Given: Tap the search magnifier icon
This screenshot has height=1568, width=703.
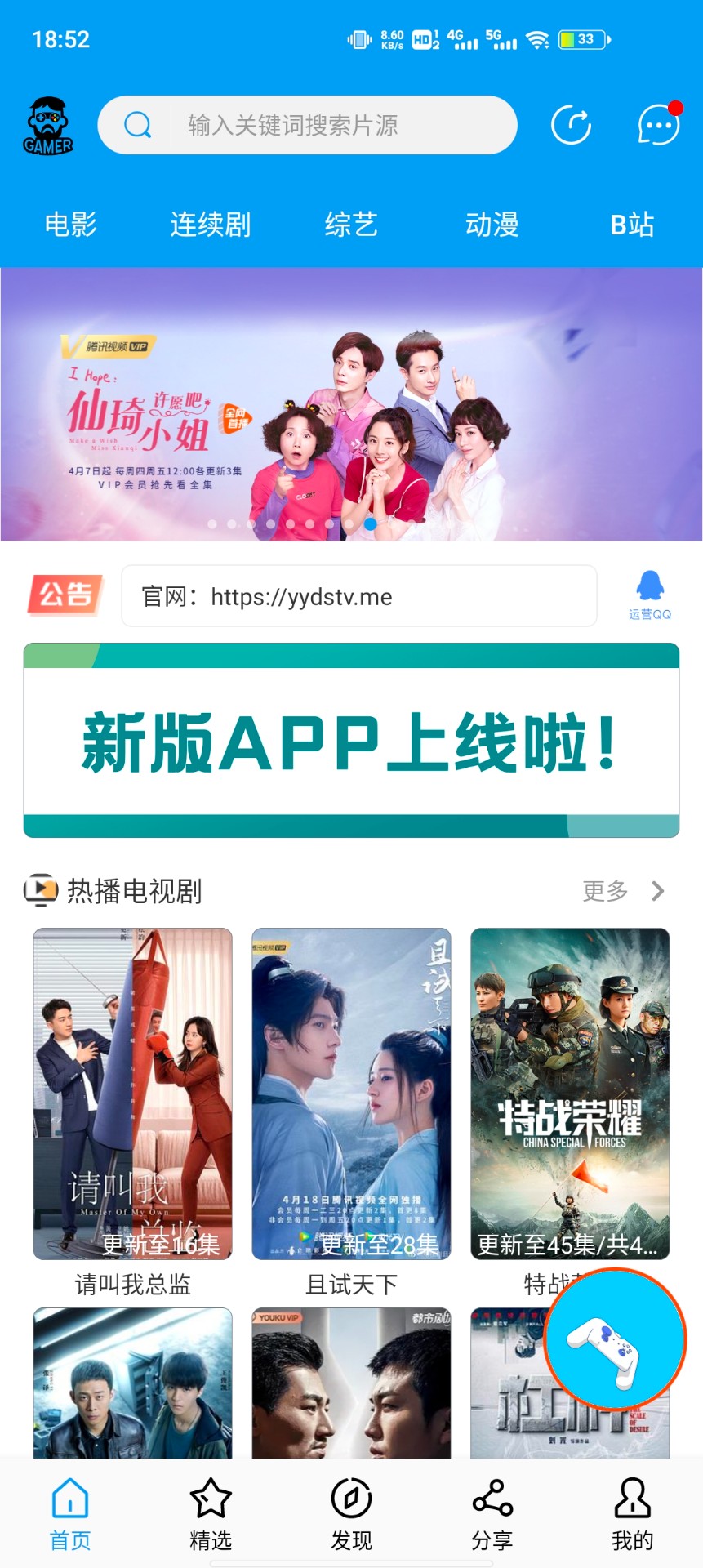Looking at the screenshot, I should (137, 125).
